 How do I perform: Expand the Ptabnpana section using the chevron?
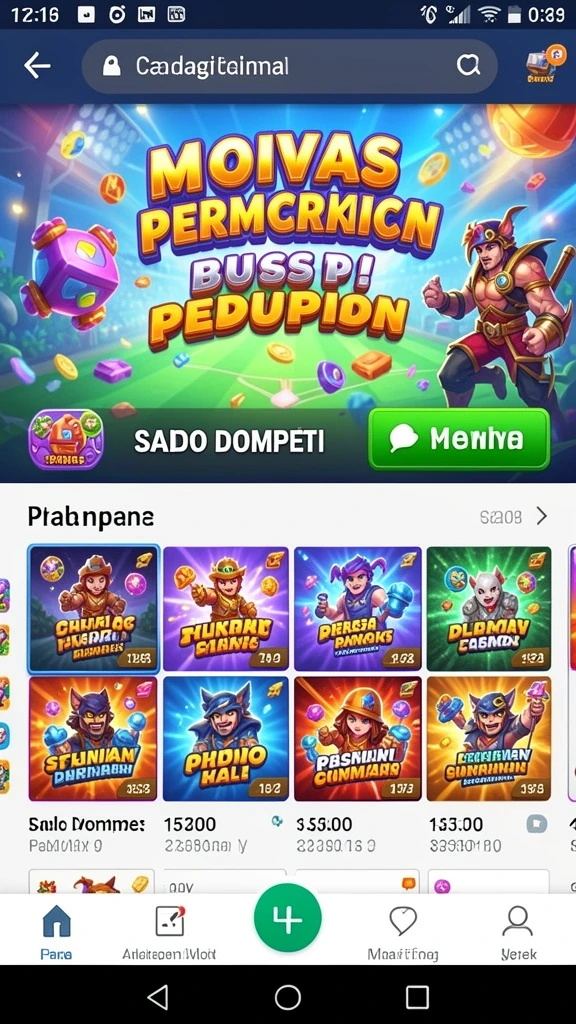tap(541, 517)
